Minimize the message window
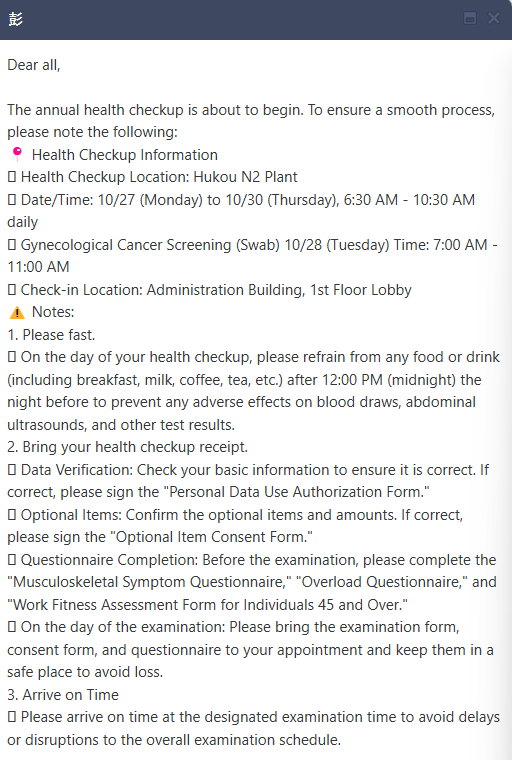Viewport: 512px width, 760px height. point(470,18)
